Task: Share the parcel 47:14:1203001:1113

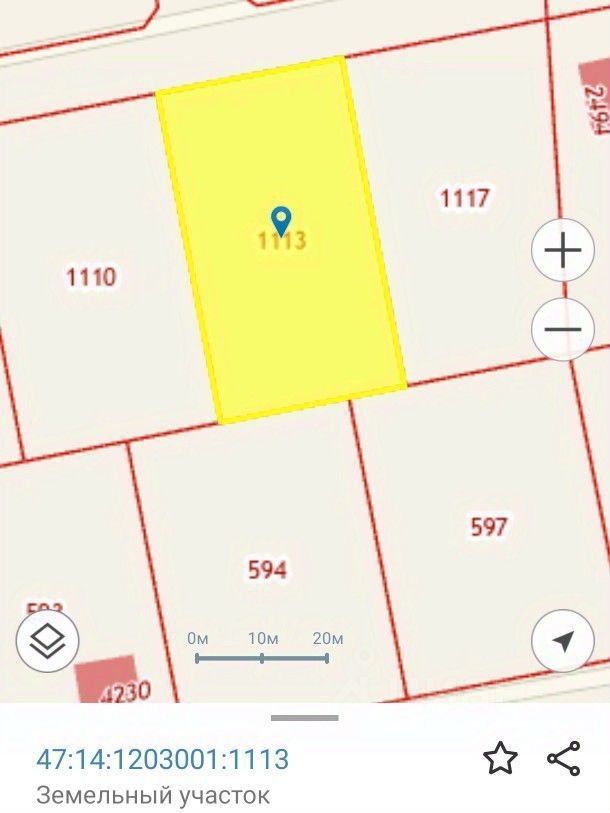Action: point(564,759)
